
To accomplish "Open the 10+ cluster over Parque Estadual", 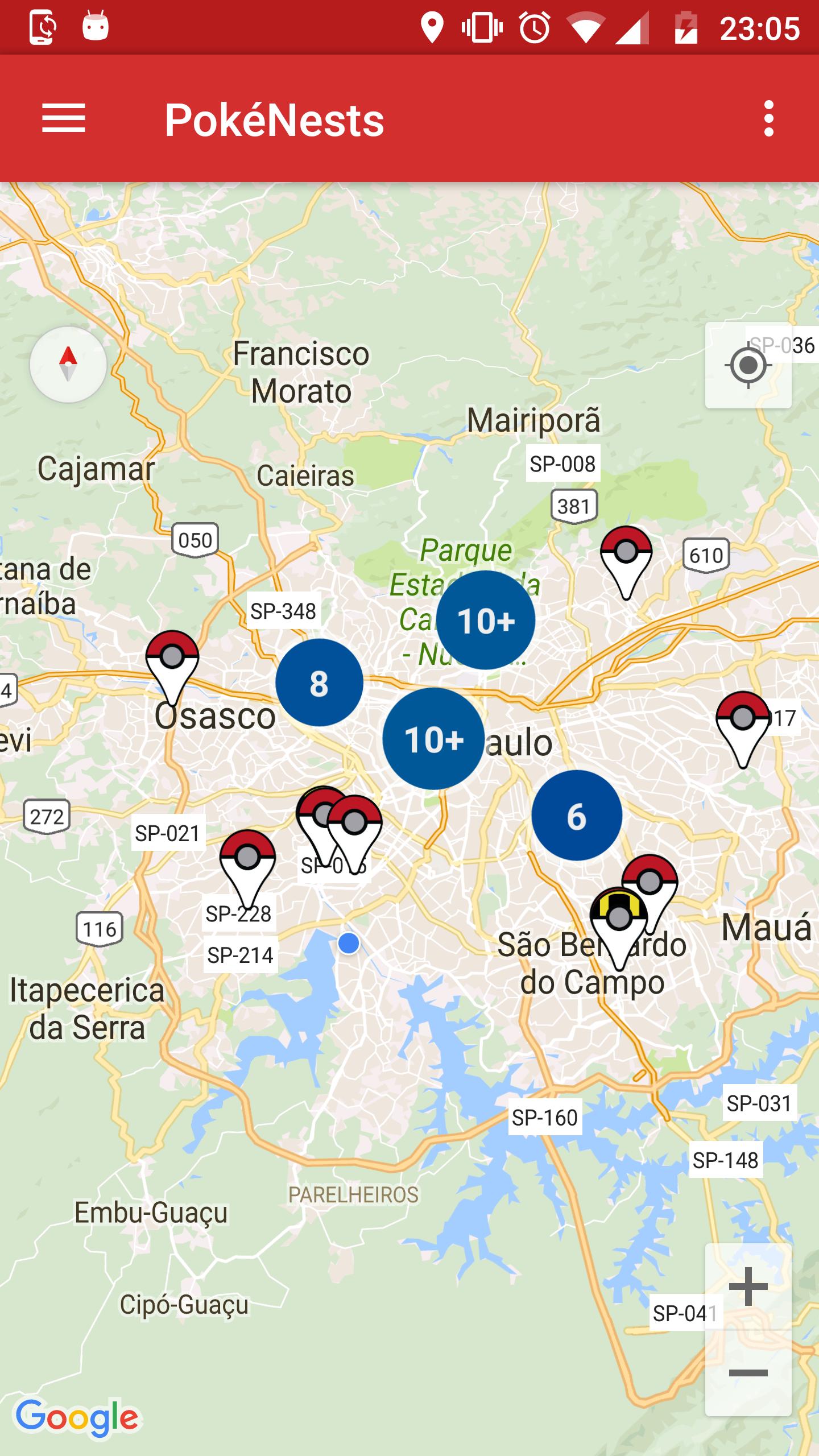I will (x=485, y=620).
